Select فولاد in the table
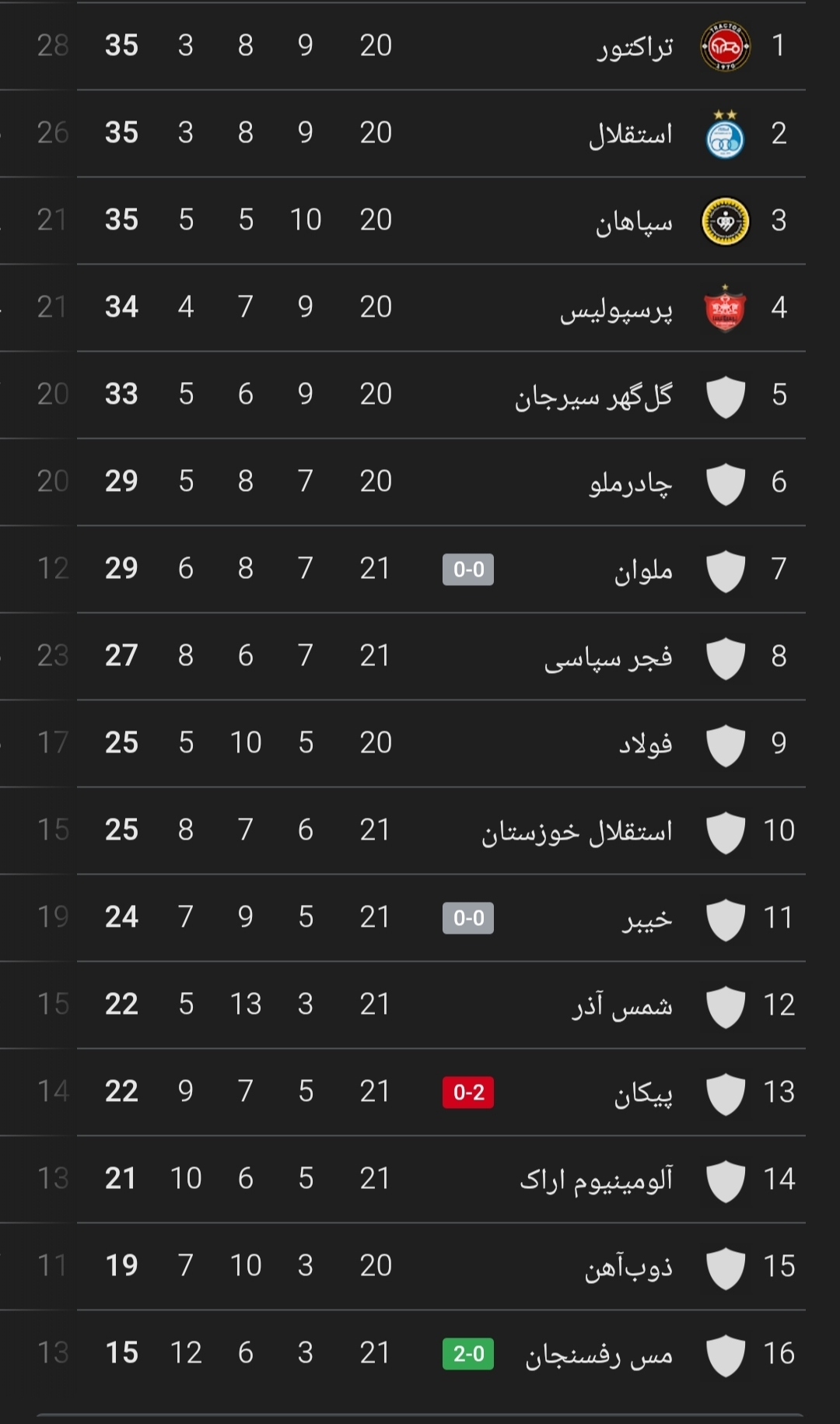840x1424 pixels. coord(646,745)
